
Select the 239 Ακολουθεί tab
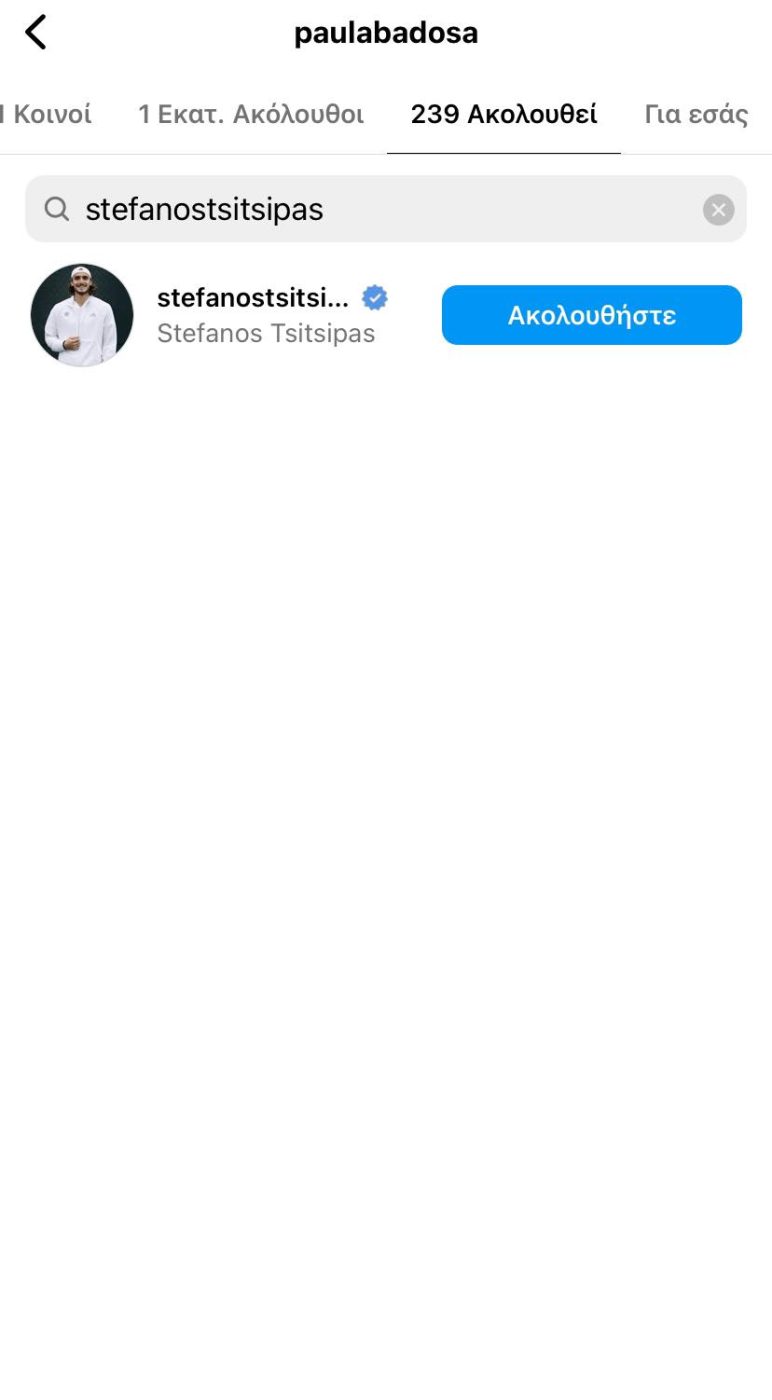504,114
